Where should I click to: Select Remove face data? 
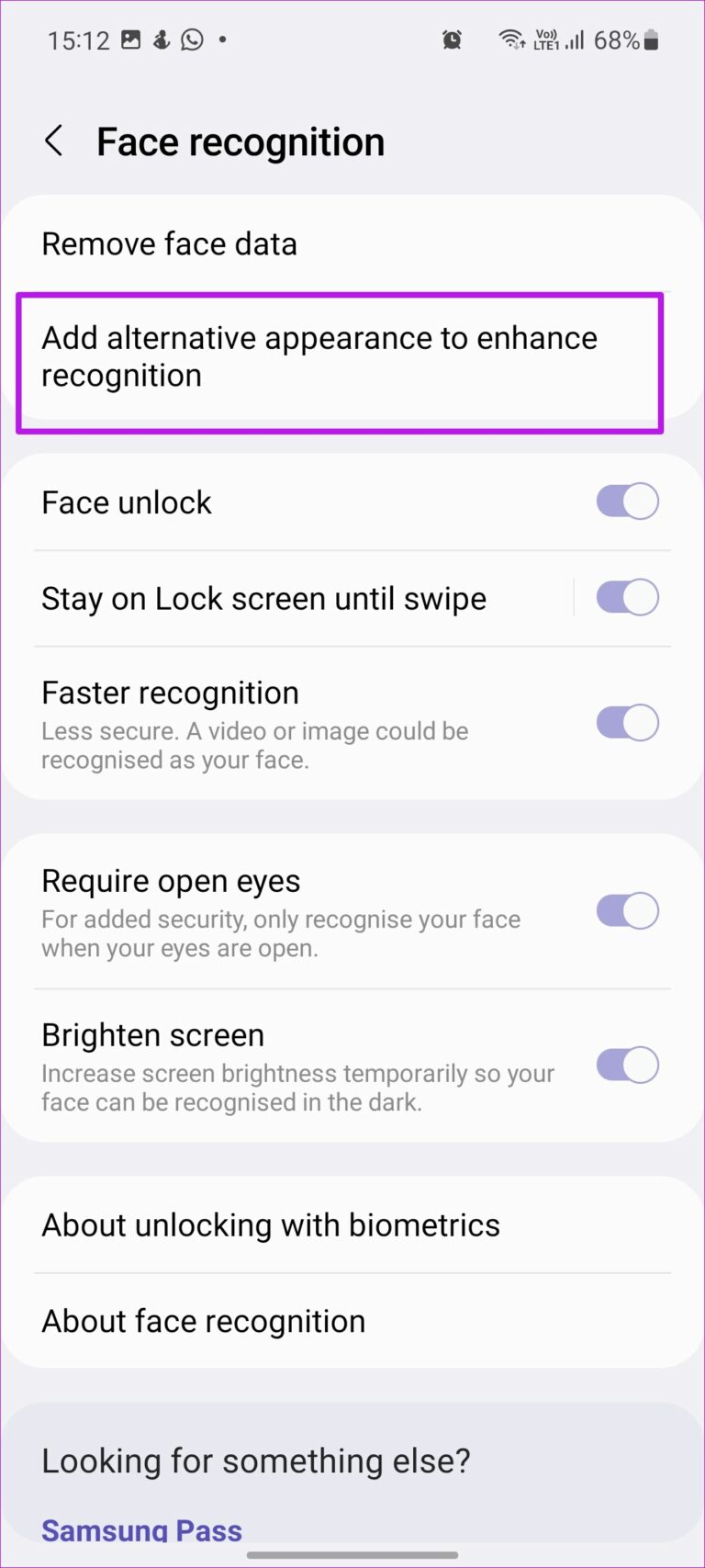pos(169,243)
